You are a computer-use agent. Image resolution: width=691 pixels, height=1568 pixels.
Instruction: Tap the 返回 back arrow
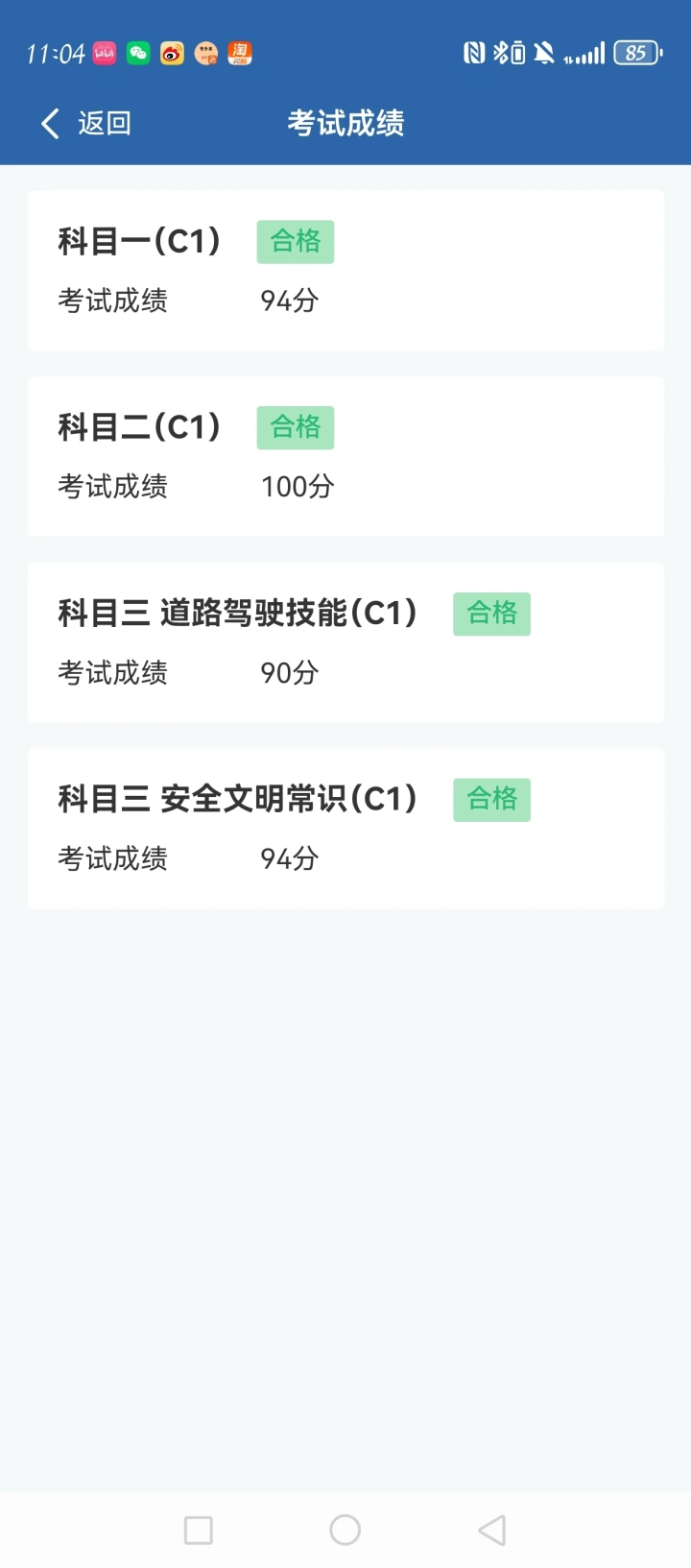(x=51, y=123)
